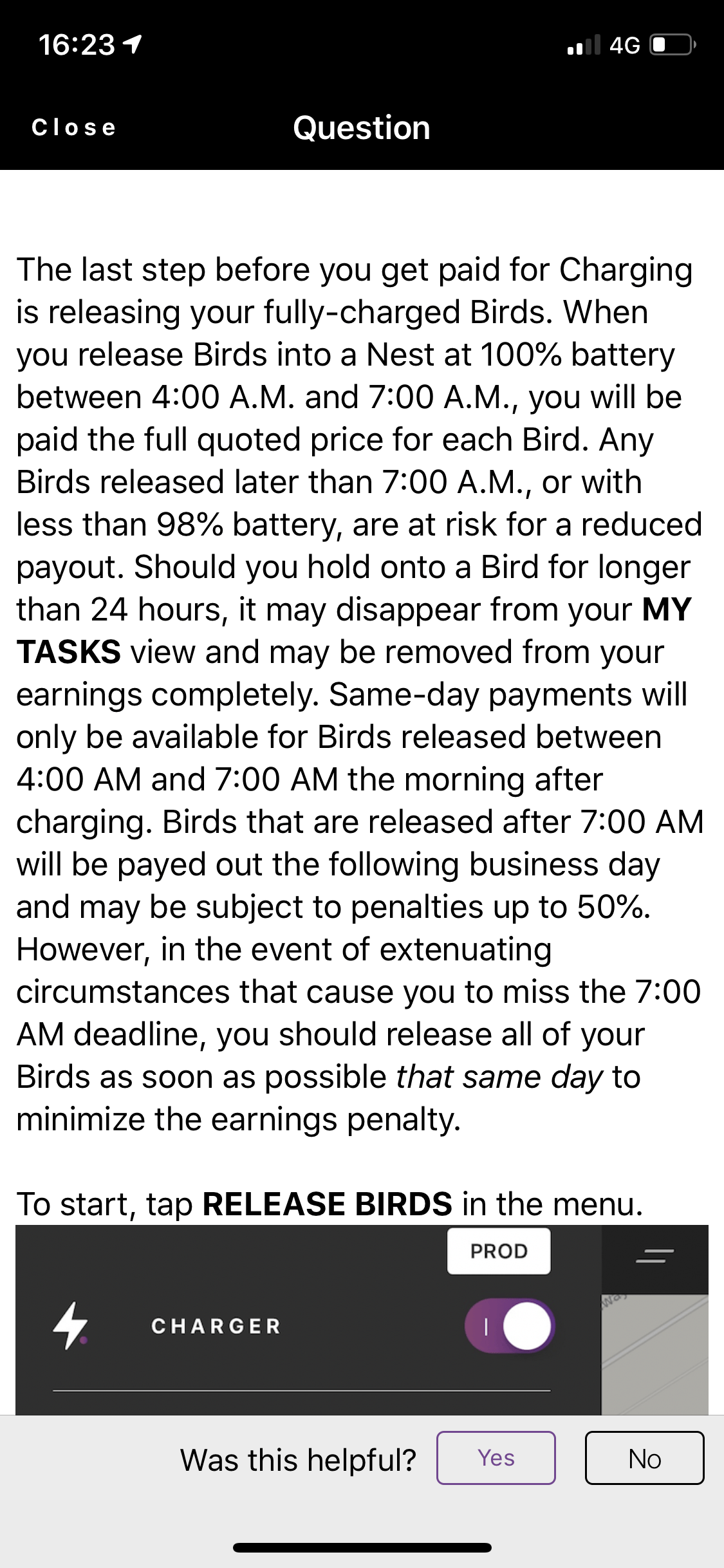Close the Question page
Image resolution: width=724 pixels, height=1568 pixels.
click(74, 127)
